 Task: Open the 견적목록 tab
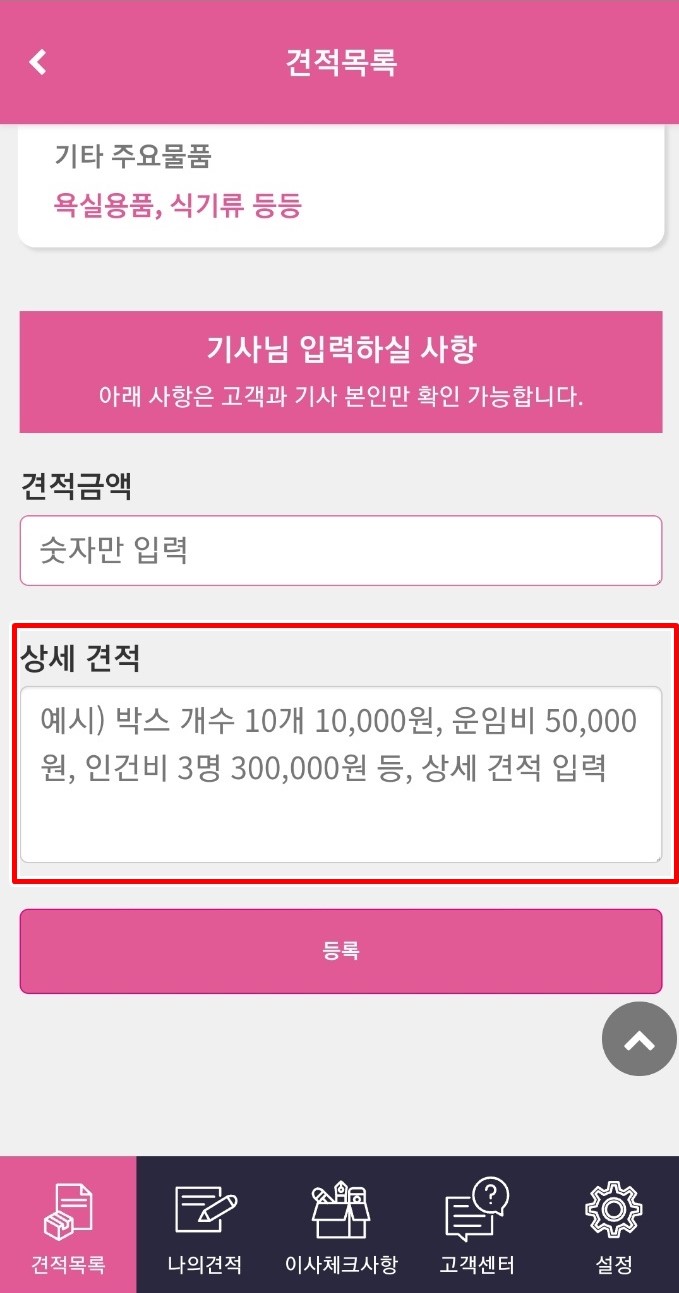click(x=68, y=1225)
